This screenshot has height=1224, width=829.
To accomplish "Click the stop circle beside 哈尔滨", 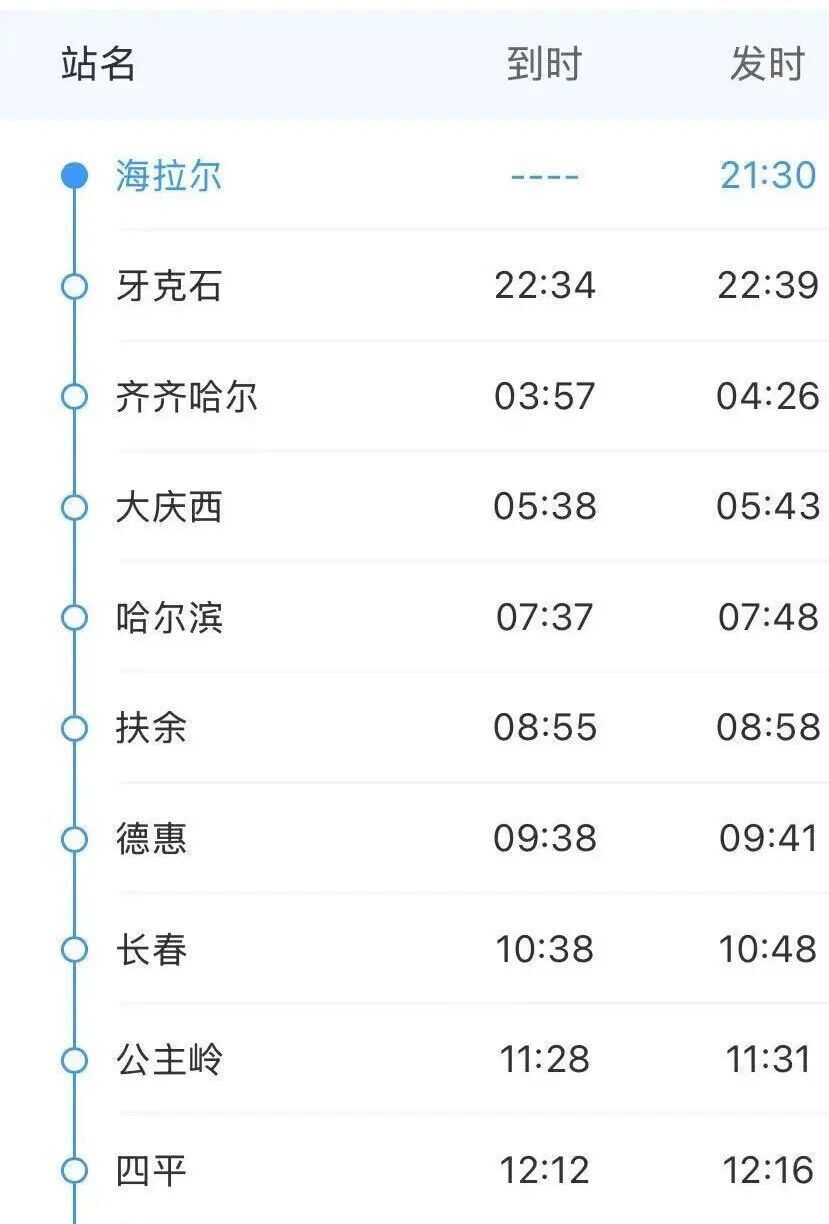I will coord(72,619).
